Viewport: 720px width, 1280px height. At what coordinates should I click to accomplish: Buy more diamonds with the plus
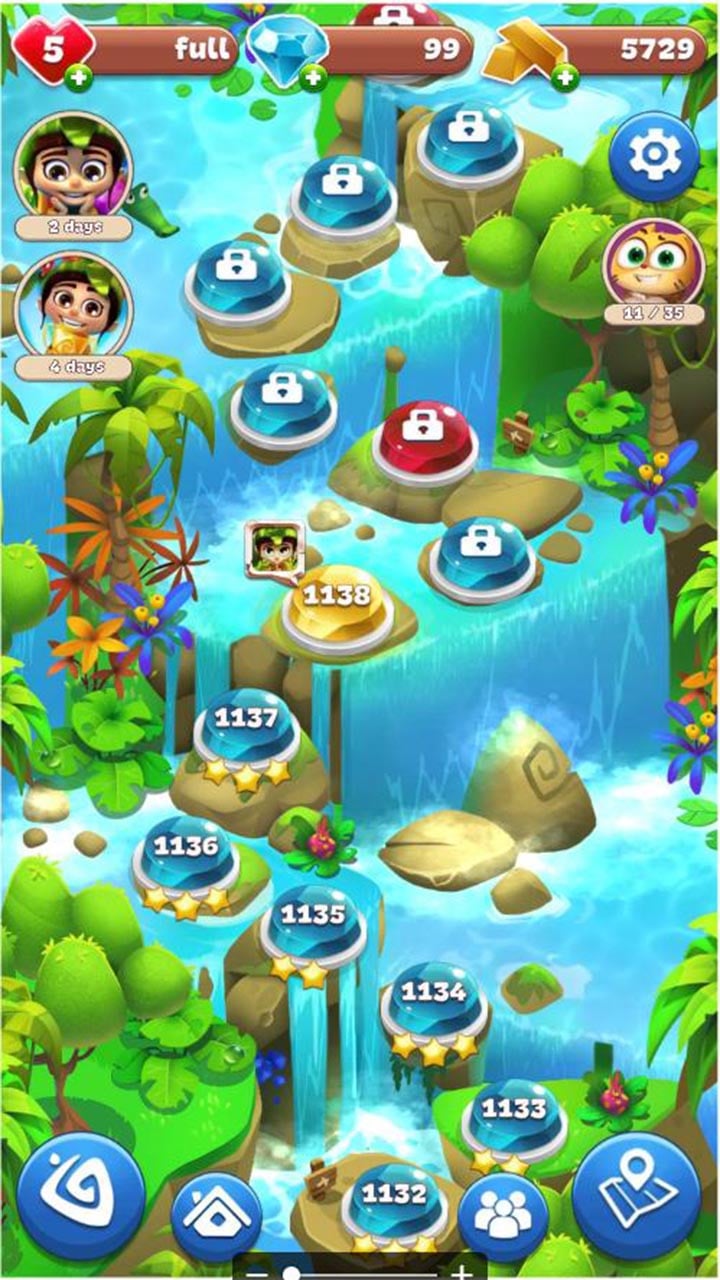[313, 77]
